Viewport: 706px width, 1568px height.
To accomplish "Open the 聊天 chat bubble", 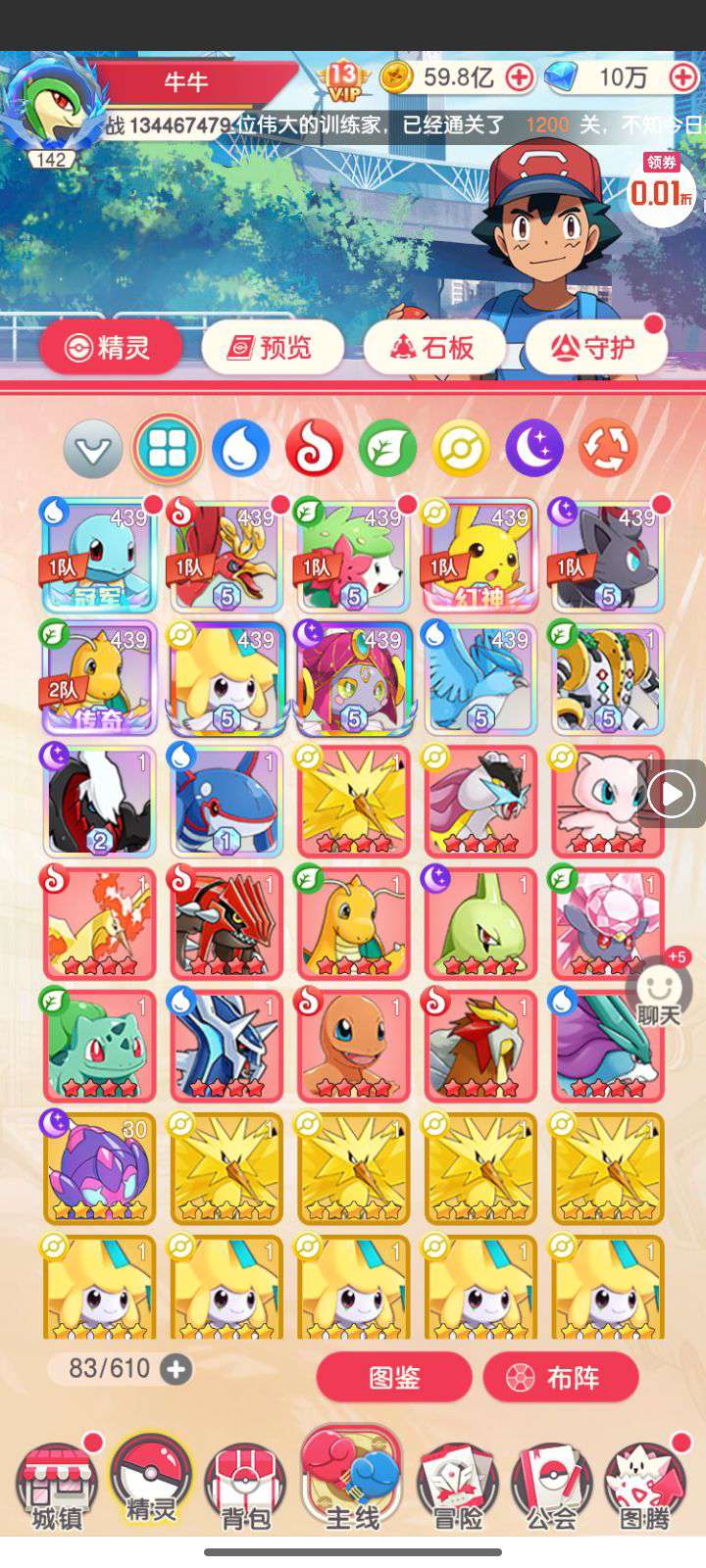I will pyautogui.click(x=659, y=992).
